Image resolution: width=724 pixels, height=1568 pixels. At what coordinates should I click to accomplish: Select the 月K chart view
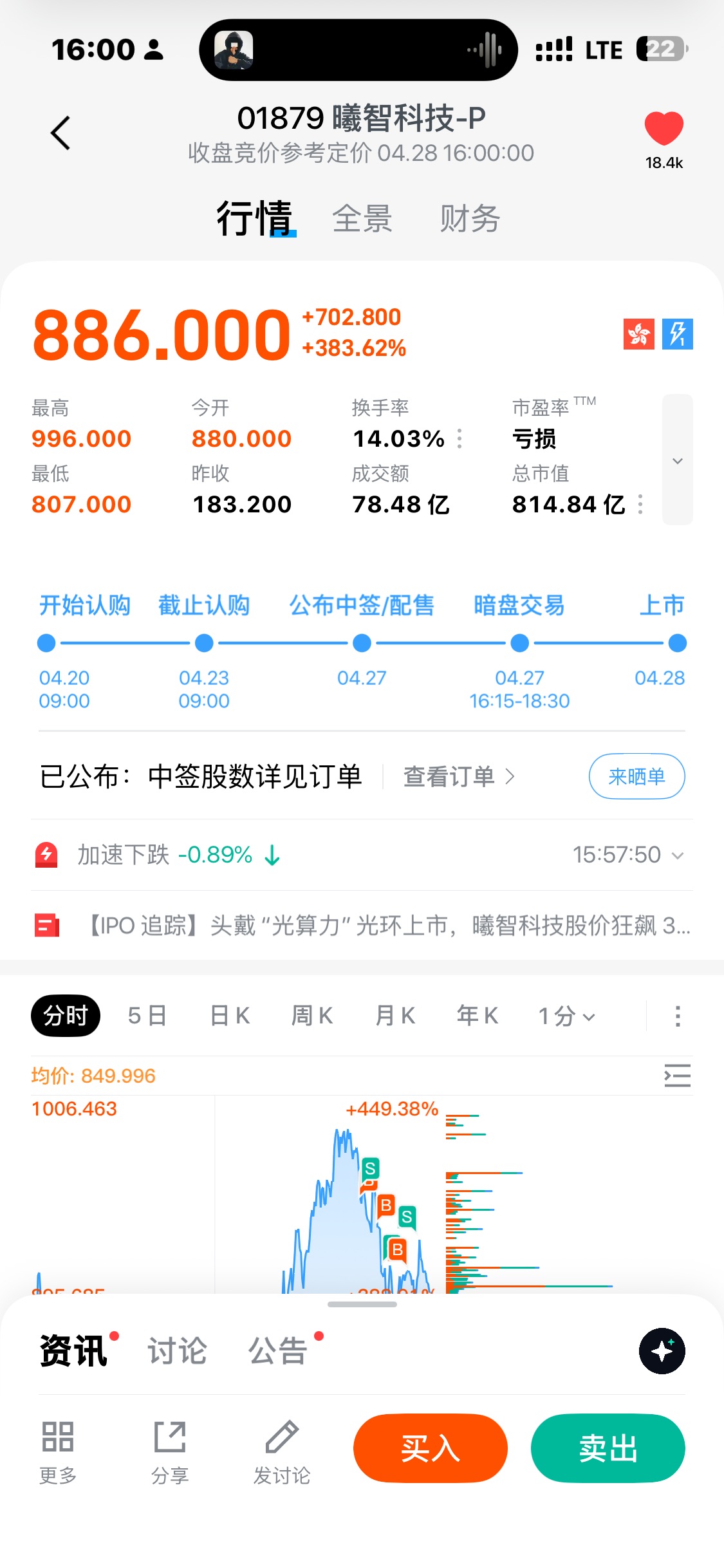395,1016
